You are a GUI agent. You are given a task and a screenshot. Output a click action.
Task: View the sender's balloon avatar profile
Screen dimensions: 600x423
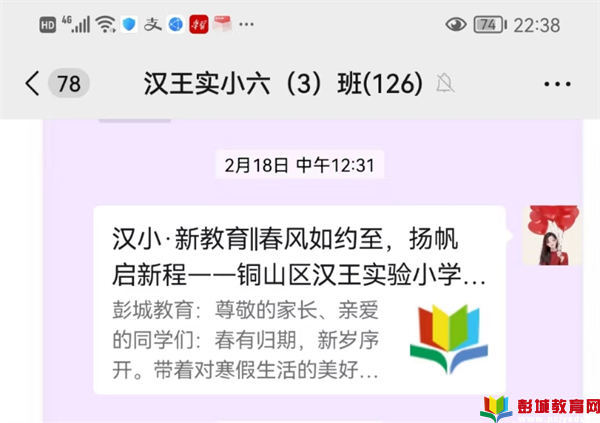552,234
